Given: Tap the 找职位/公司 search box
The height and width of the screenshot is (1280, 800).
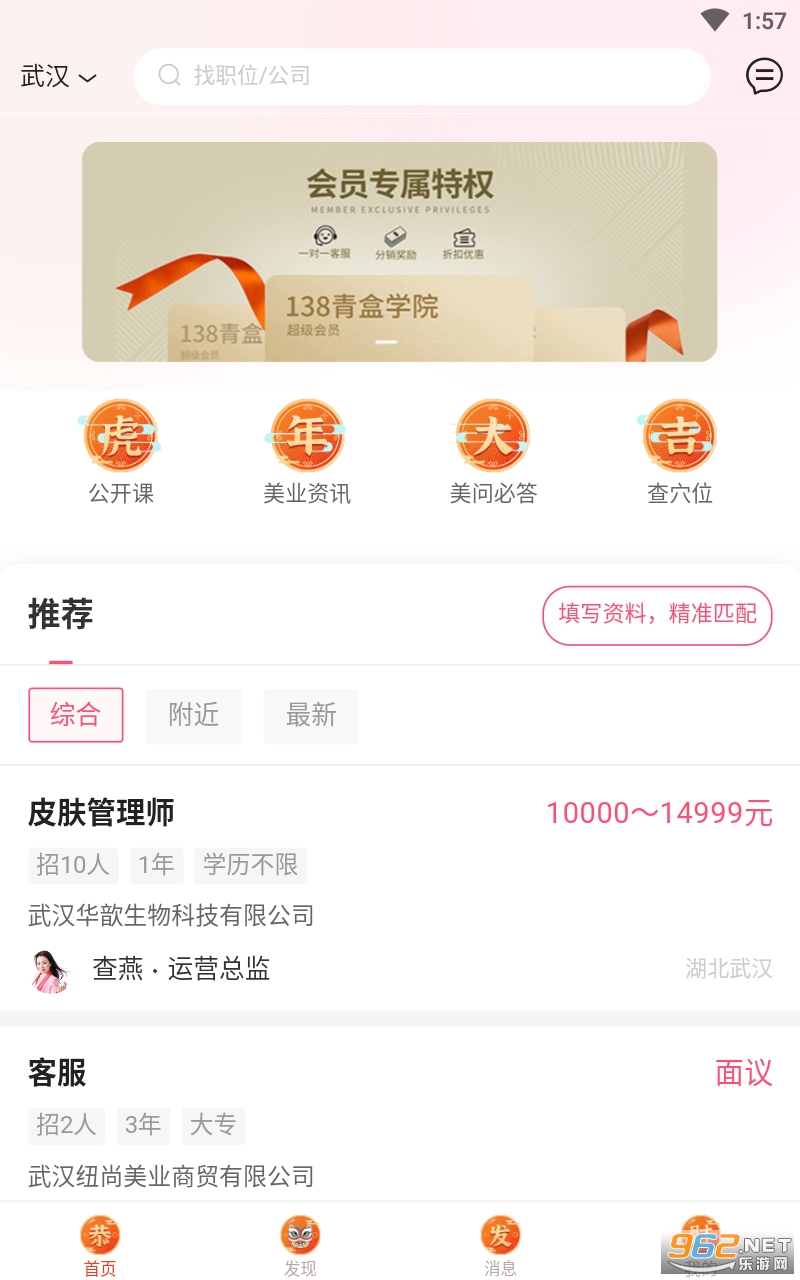Looking at the screenshot, I should (x=420, y=76).
